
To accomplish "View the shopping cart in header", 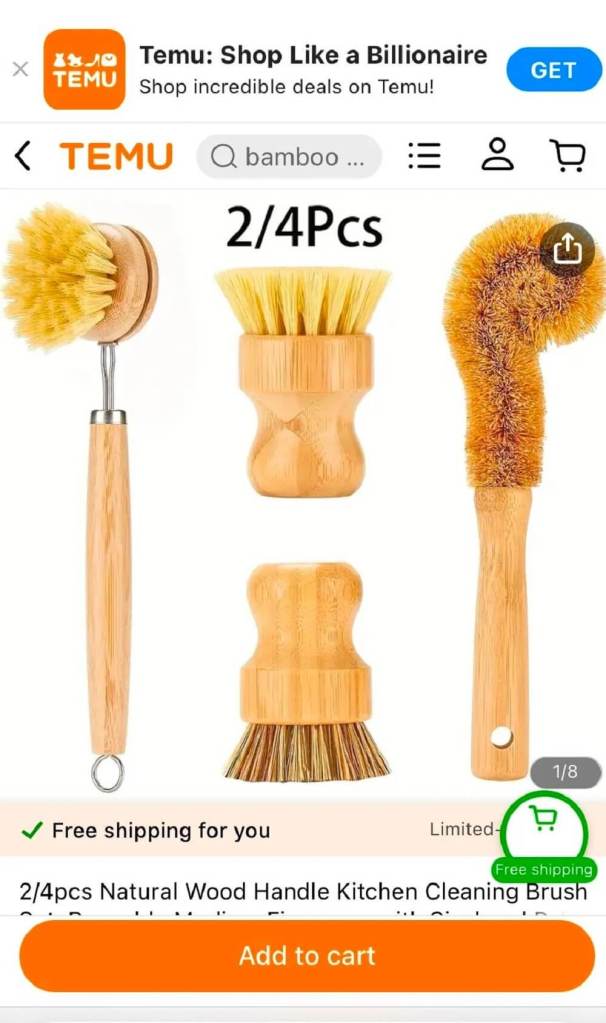I will coord(567,156).
